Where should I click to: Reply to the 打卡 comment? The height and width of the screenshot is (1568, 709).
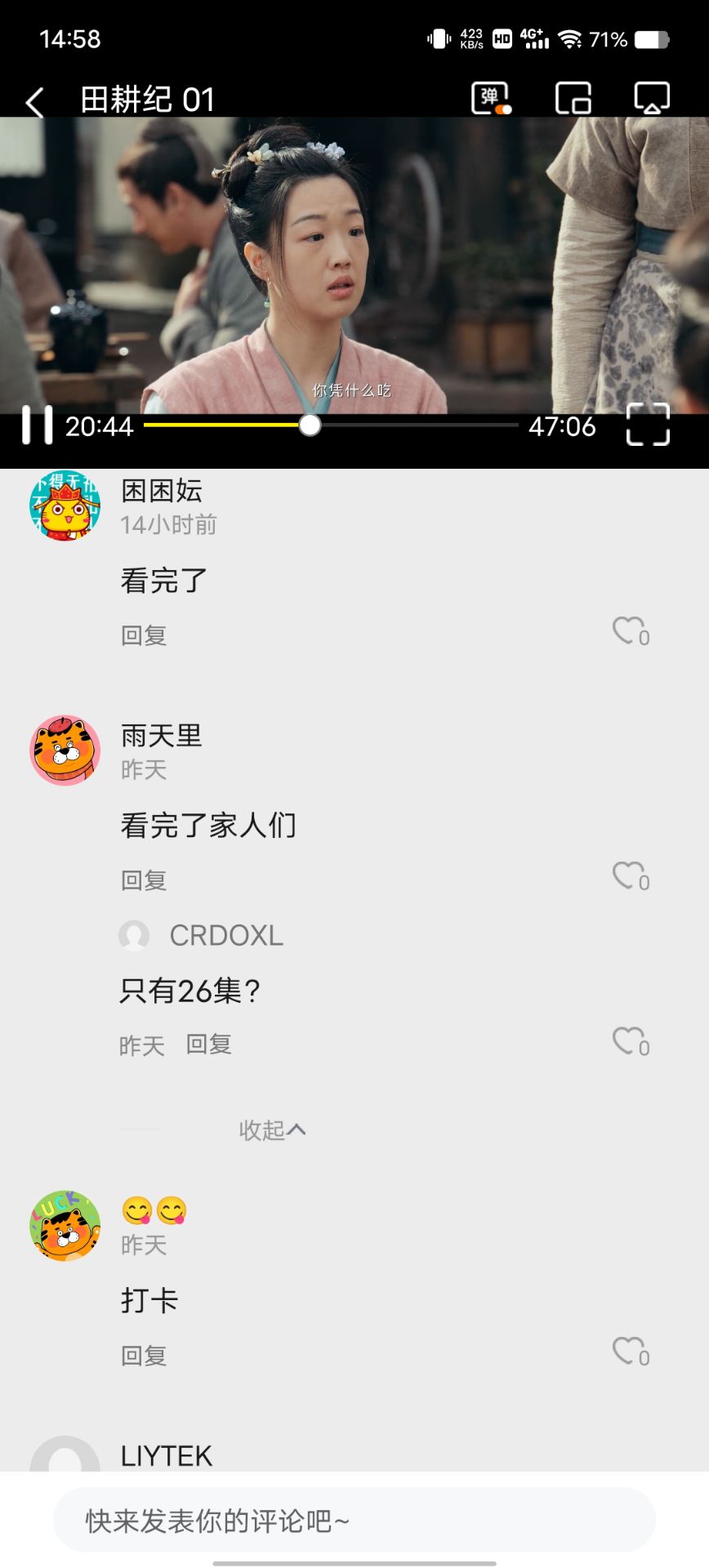[144, 1356]
